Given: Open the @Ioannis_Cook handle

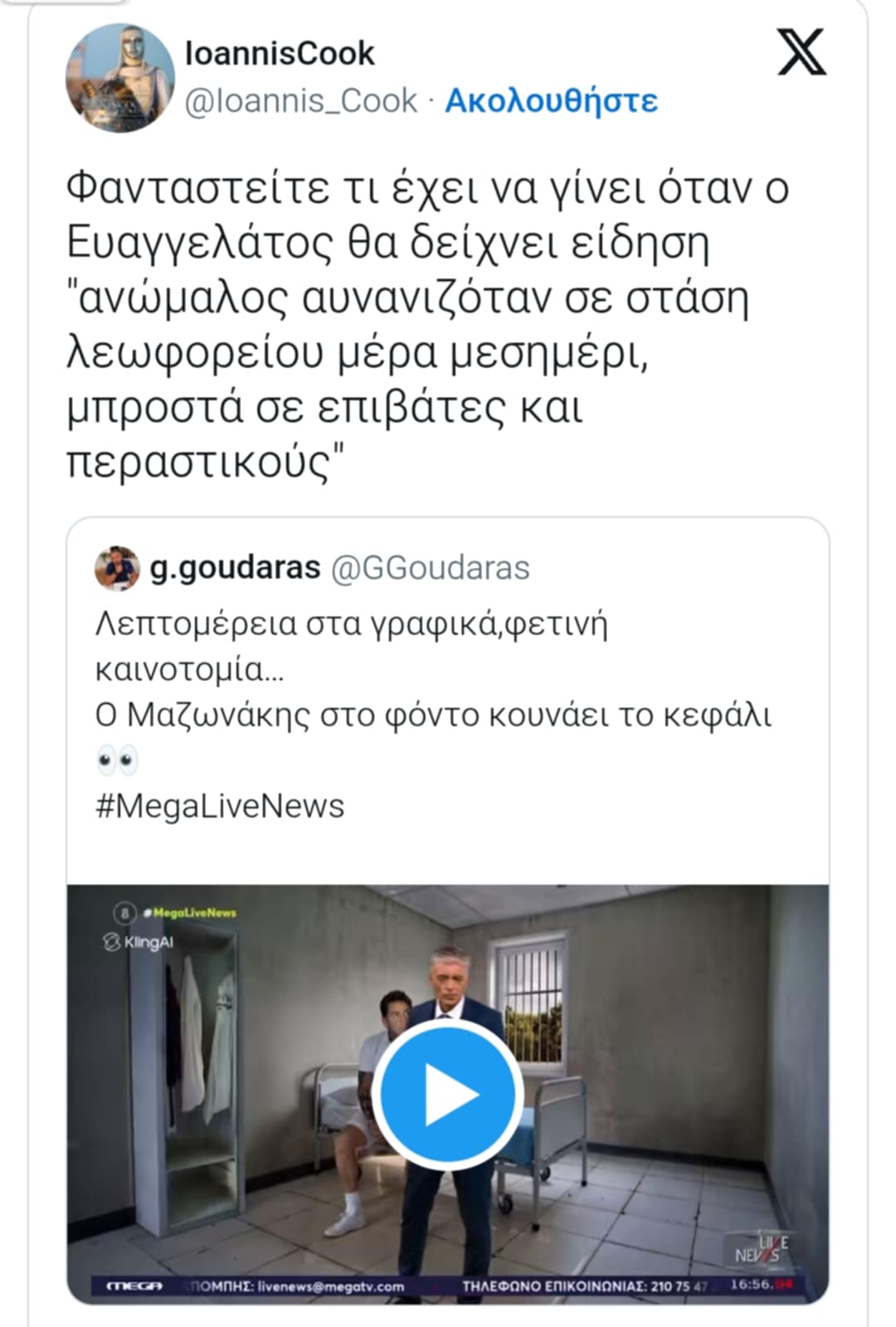Looking at the screenshot, I should click(x=300, y=101).
